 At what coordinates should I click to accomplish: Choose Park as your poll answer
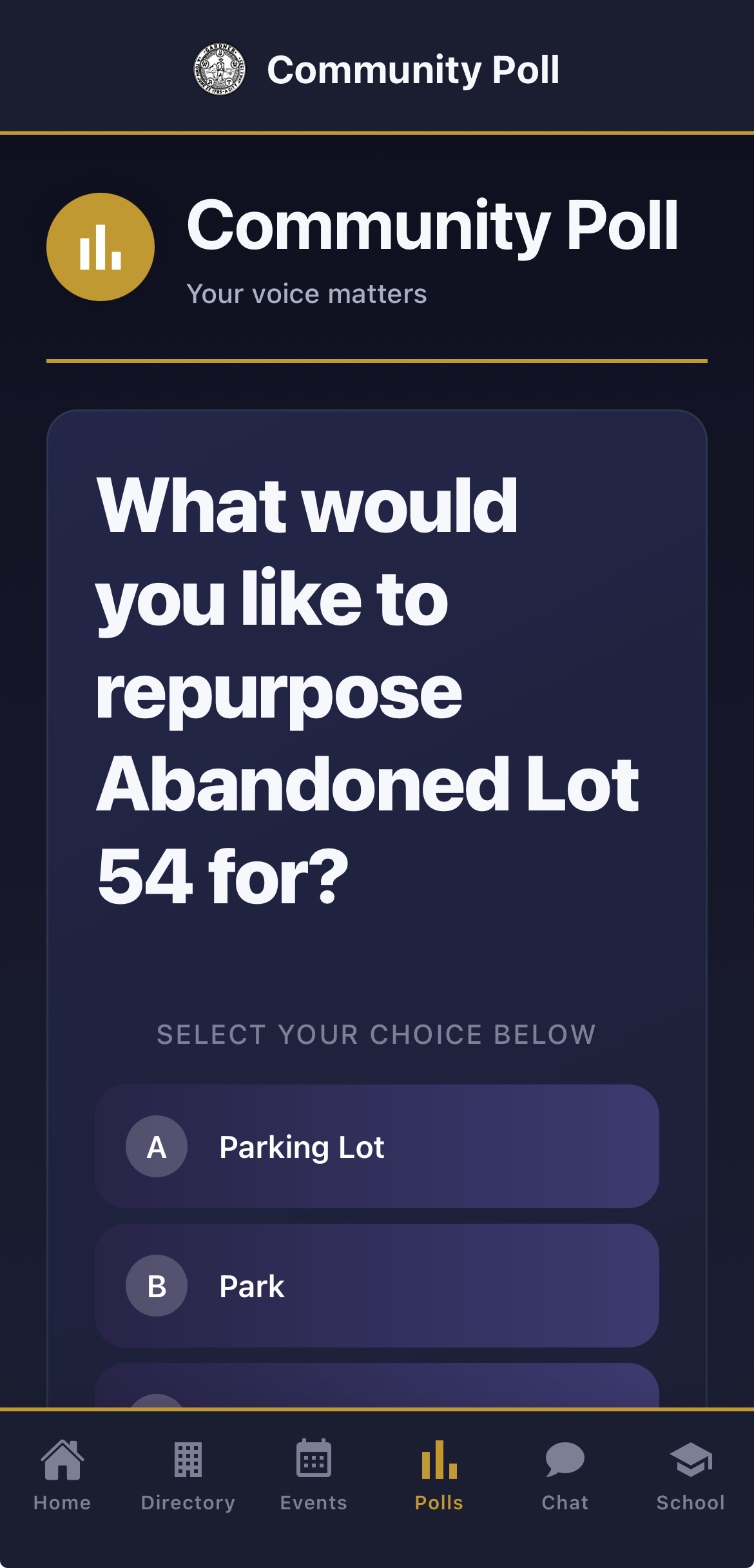tap(376, 1286)
